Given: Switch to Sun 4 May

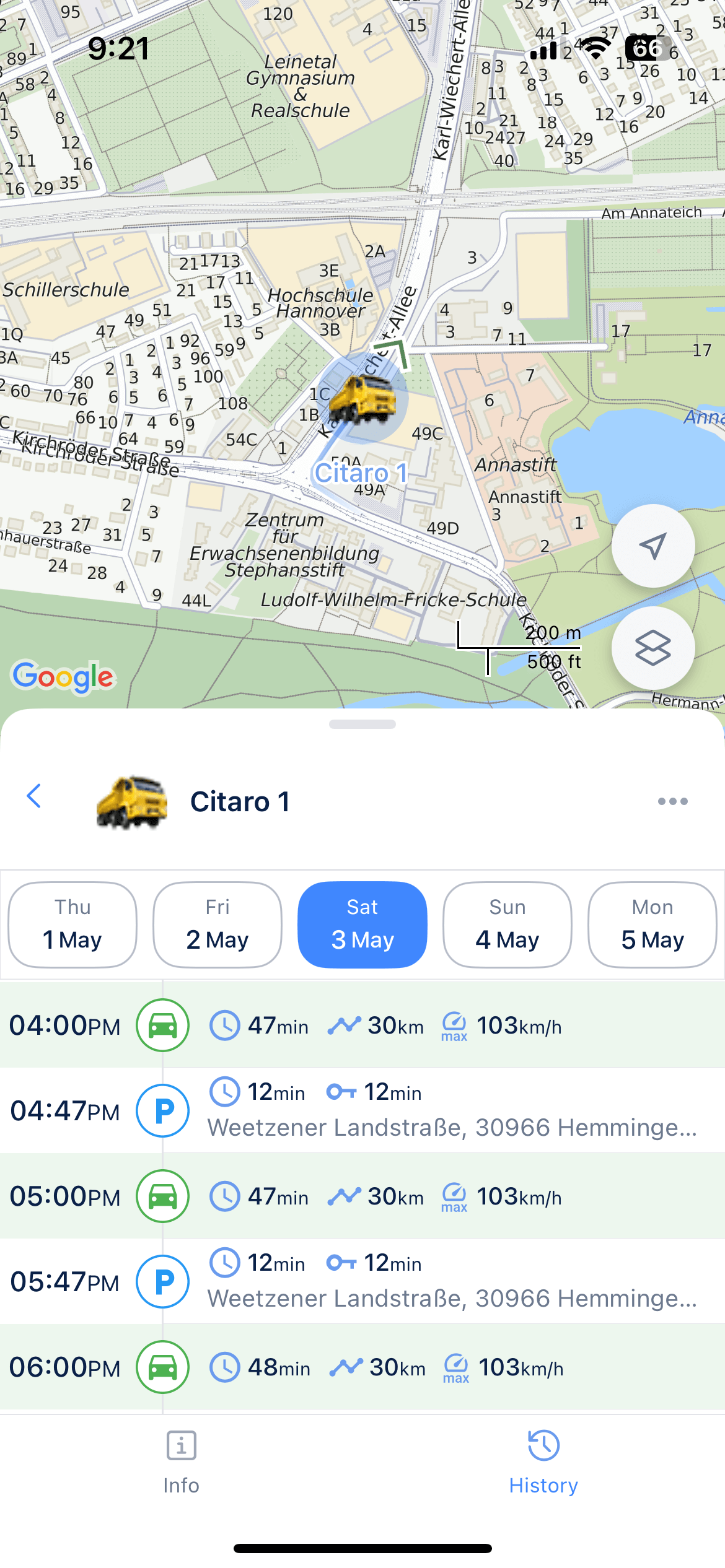Looking at the screenshot, I should [x=507, y=925].
